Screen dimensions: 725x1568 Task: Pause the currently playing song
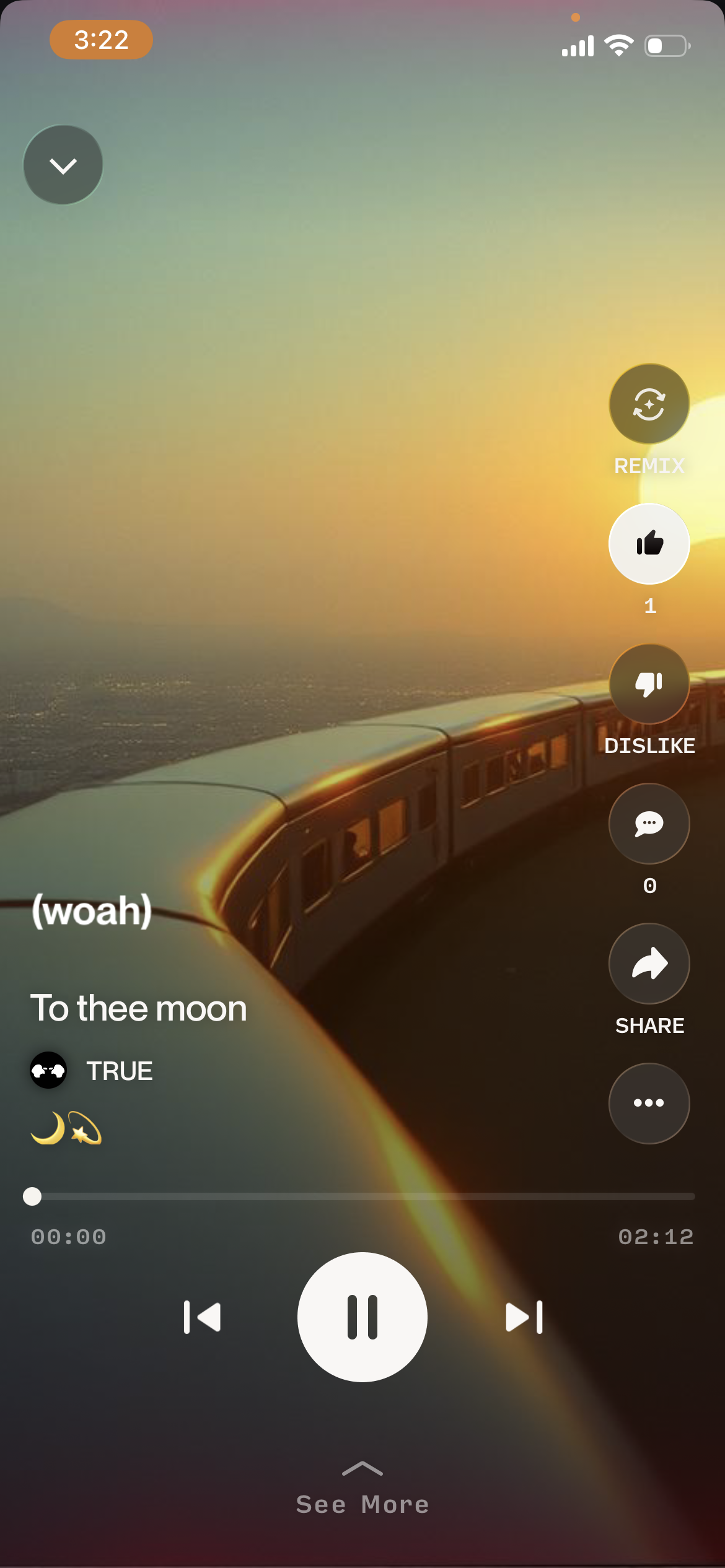(x=362, y=1317)
